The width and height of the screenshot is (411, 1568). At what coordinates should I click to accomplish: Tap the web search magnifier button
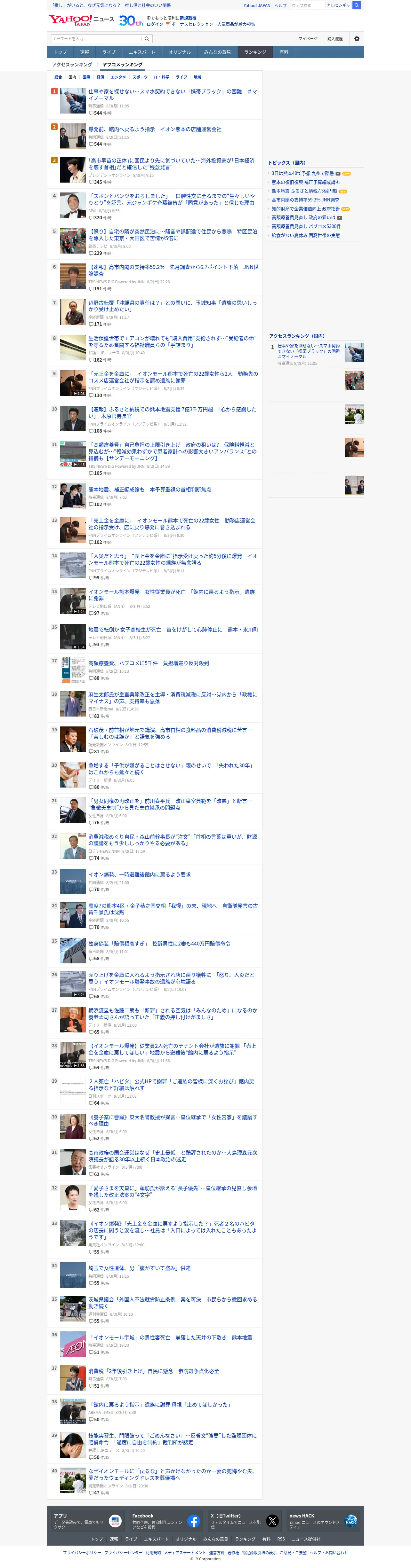pyautogui.click(x=357, y=5)
